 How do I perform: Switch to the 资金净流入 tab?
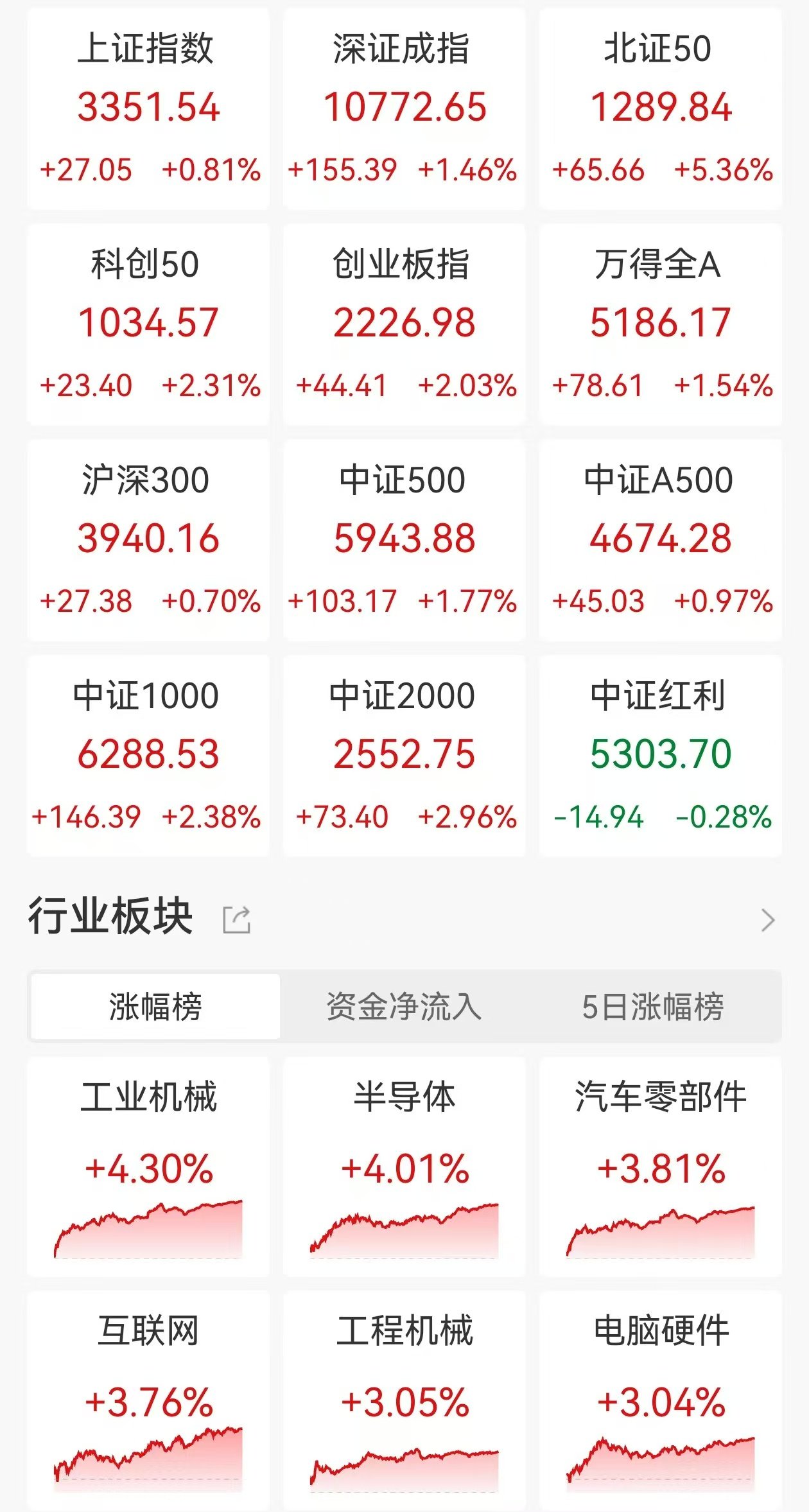click(x=404, y=1006)
